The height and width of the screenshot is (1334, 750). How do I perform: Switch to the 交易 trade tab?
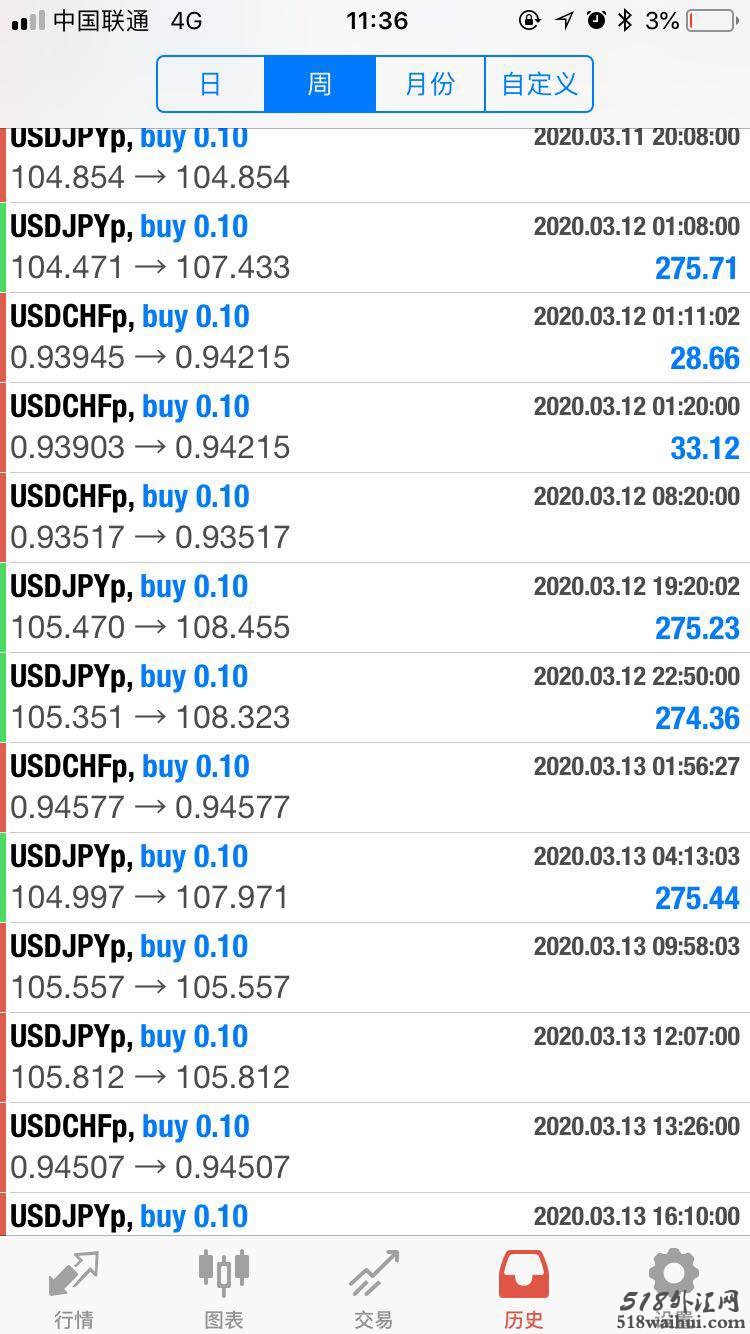click(373, 1288)
